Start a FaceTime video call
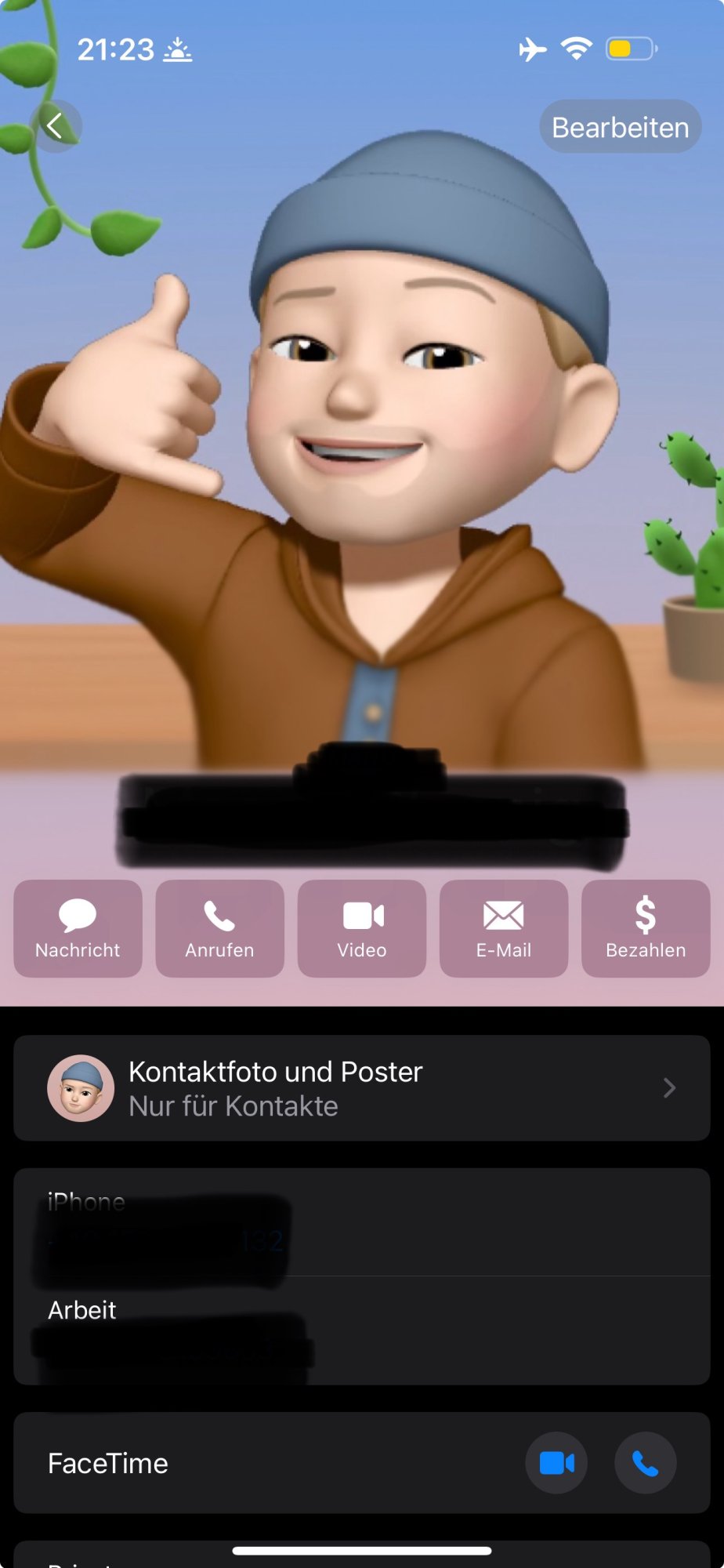The height and width of the screenshot is (1568, 724). click(556, 1463)
